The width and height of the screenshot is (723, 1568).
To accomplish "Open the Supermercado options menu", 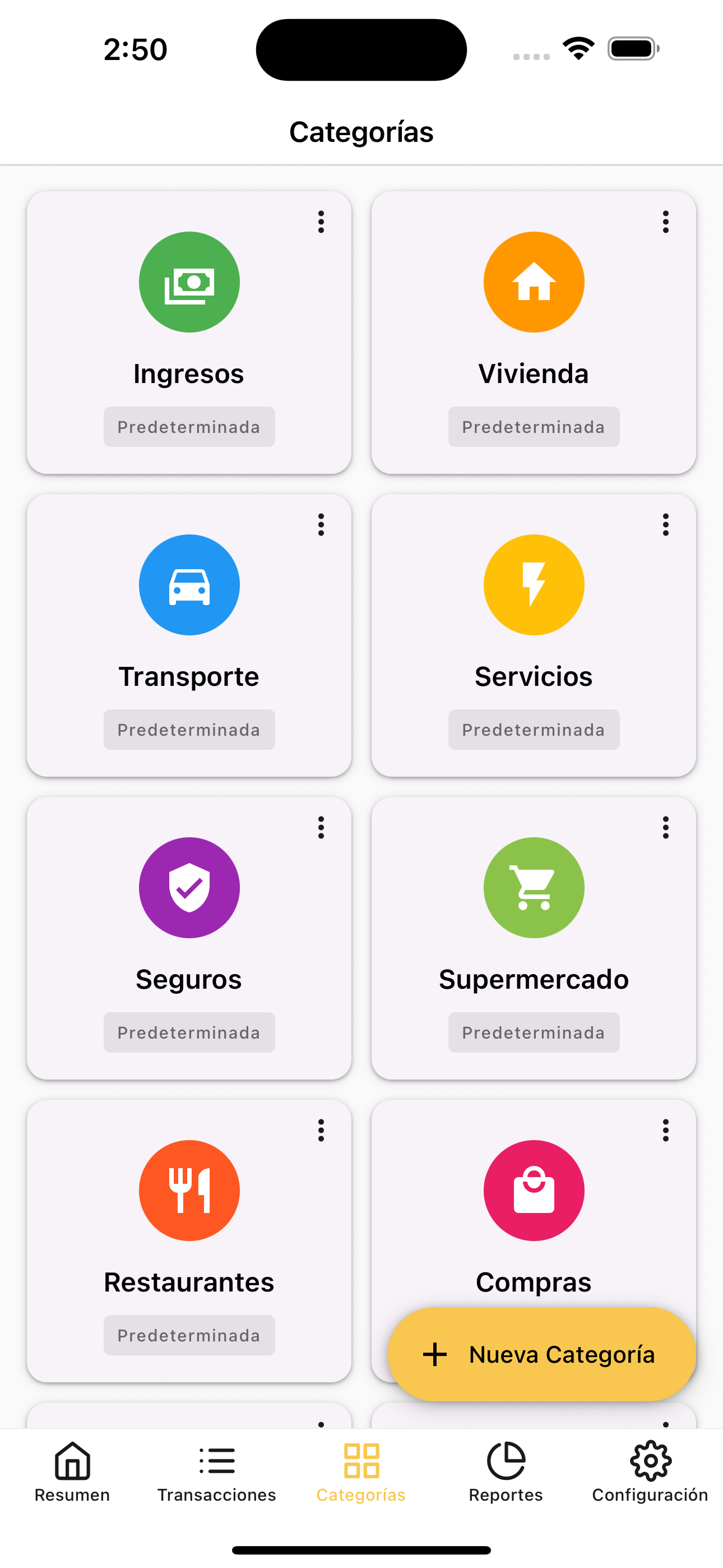I will tap(665, 827).
